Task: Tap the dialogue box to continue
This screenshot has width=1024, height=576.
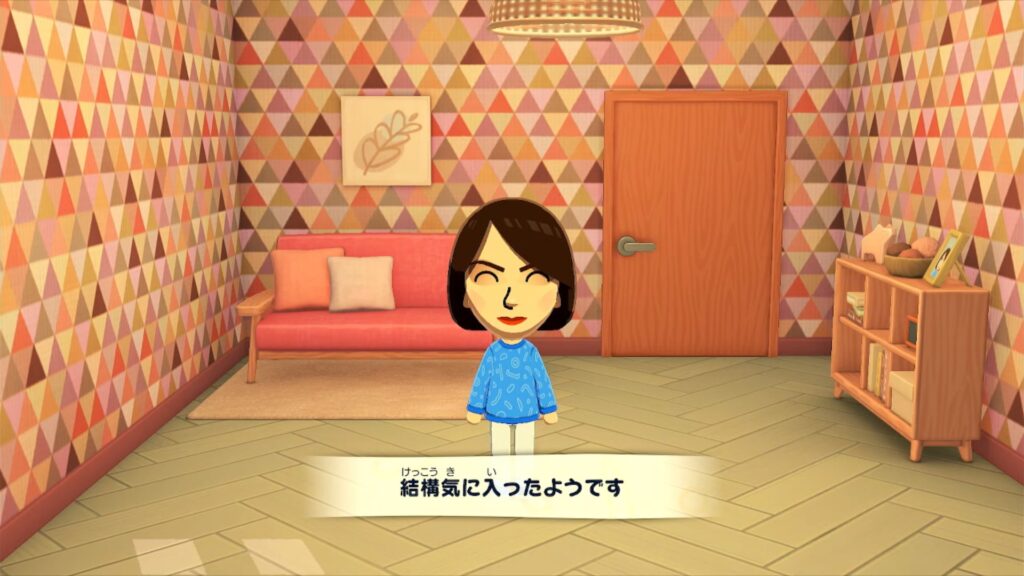Action: pos(510,487)
